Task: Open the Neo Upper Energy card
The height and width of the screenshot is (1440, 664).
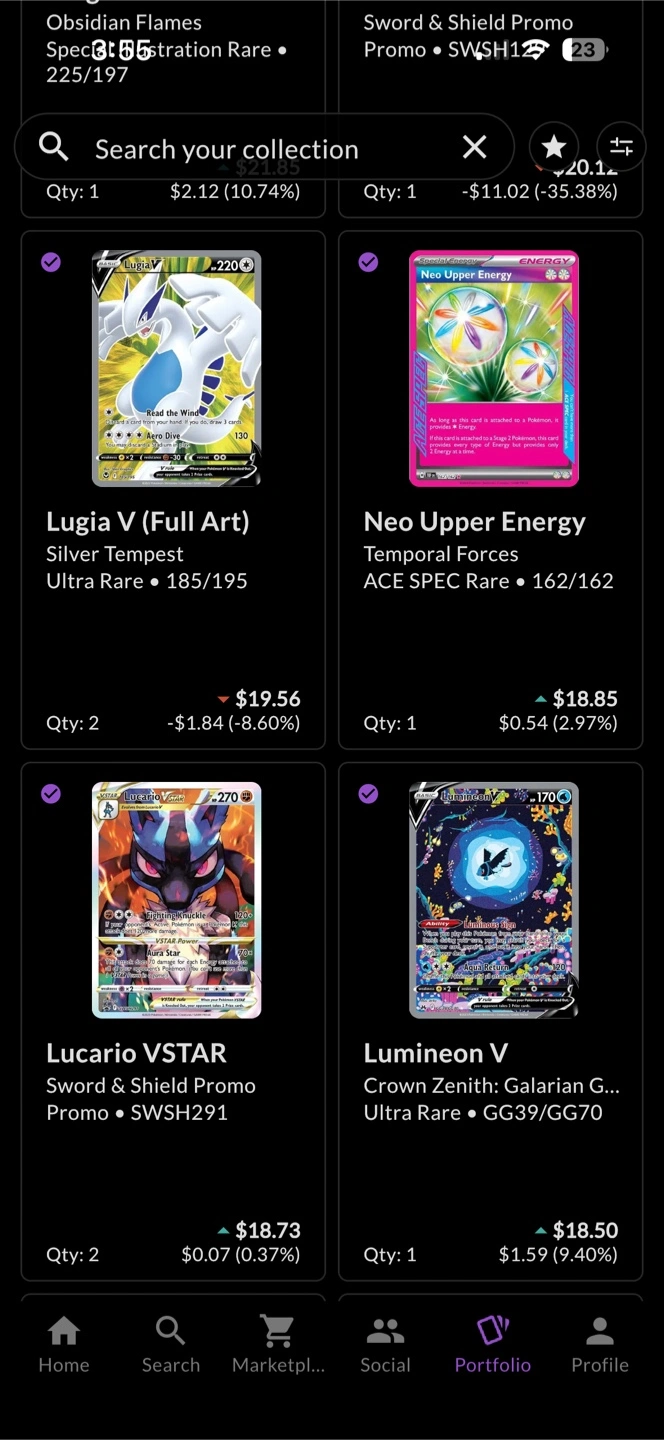Action: pos(491,490)
